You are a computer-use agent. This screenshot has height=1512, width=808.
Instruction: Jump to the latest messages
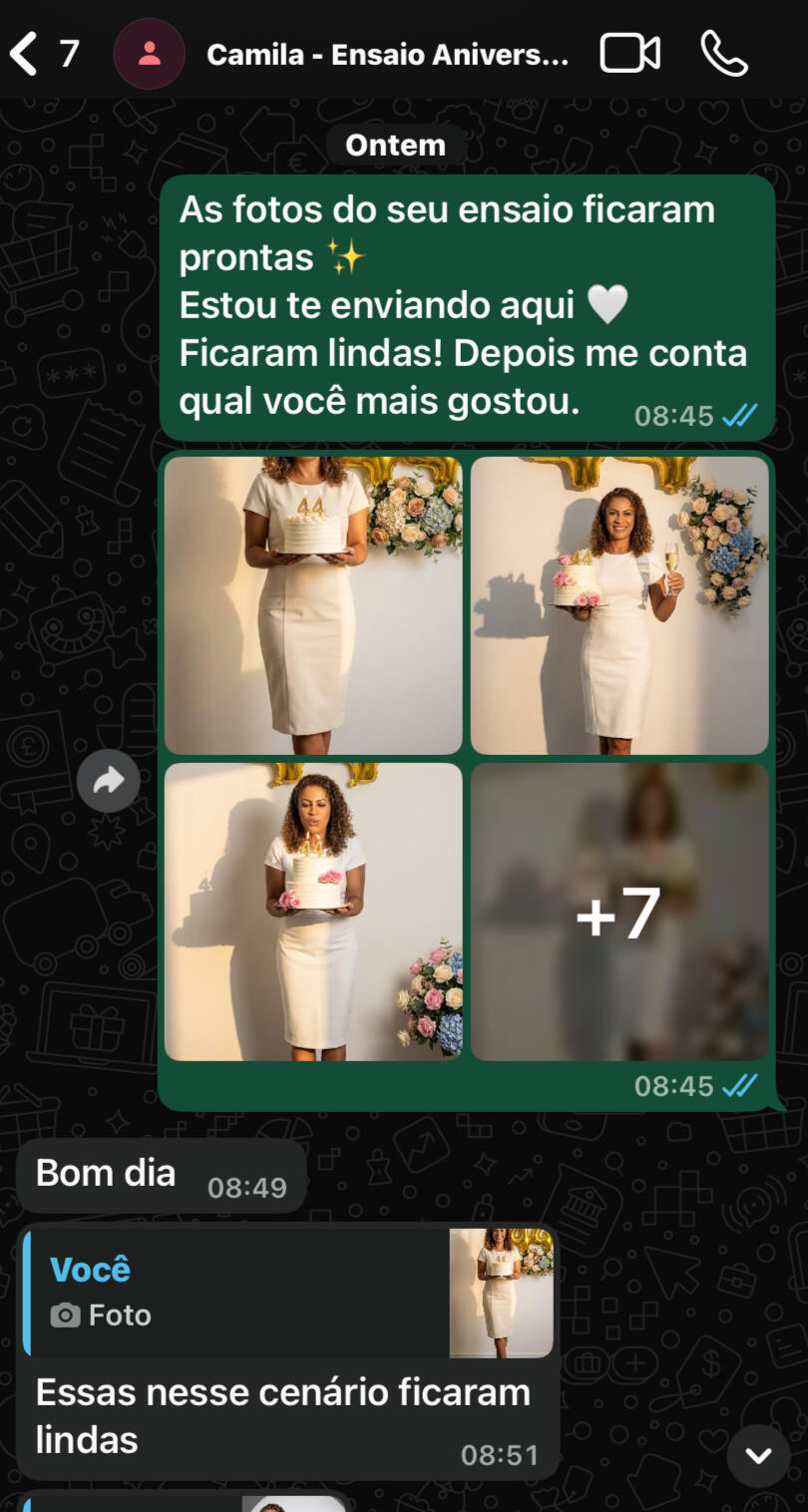(758, 1456)
